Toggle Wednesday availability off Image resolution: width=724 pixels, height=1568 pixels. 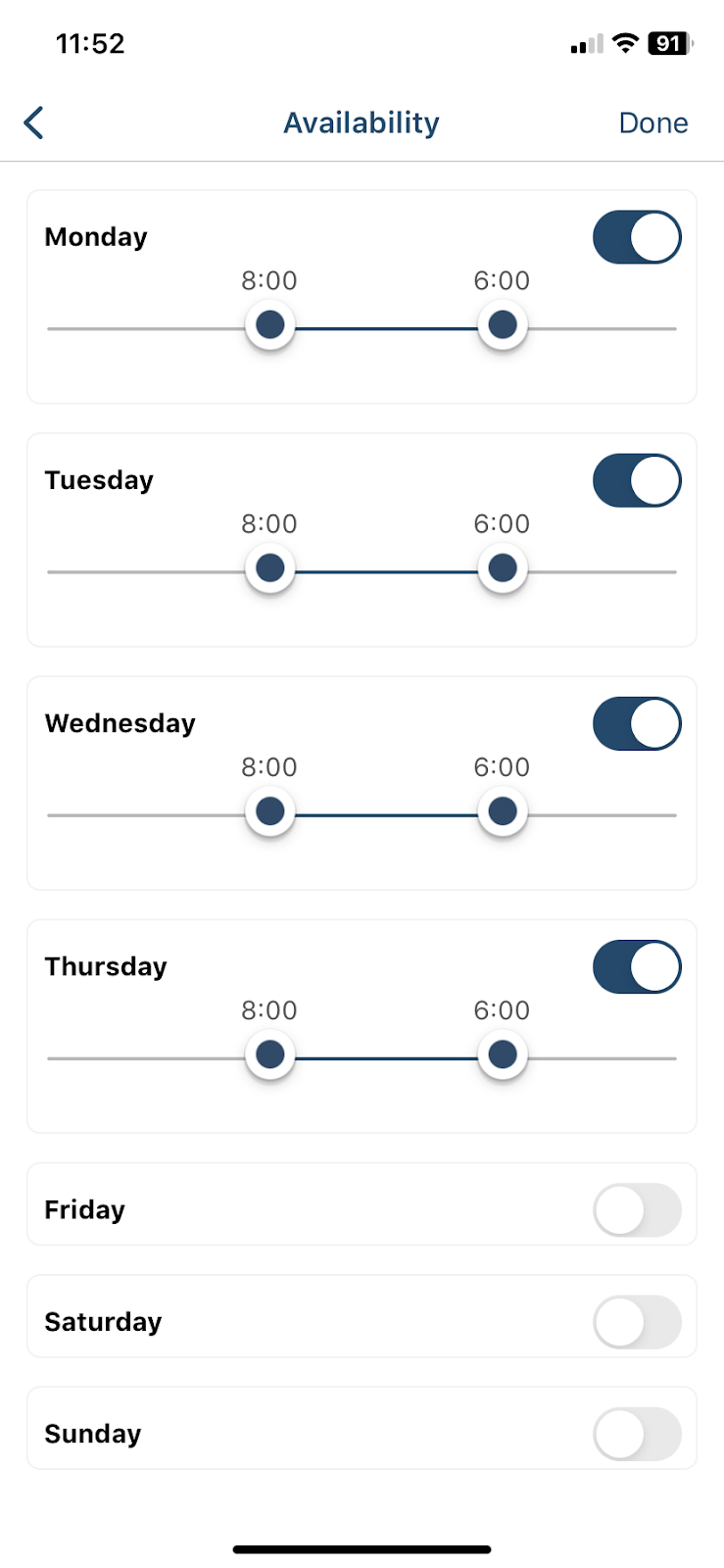point(637,723)
